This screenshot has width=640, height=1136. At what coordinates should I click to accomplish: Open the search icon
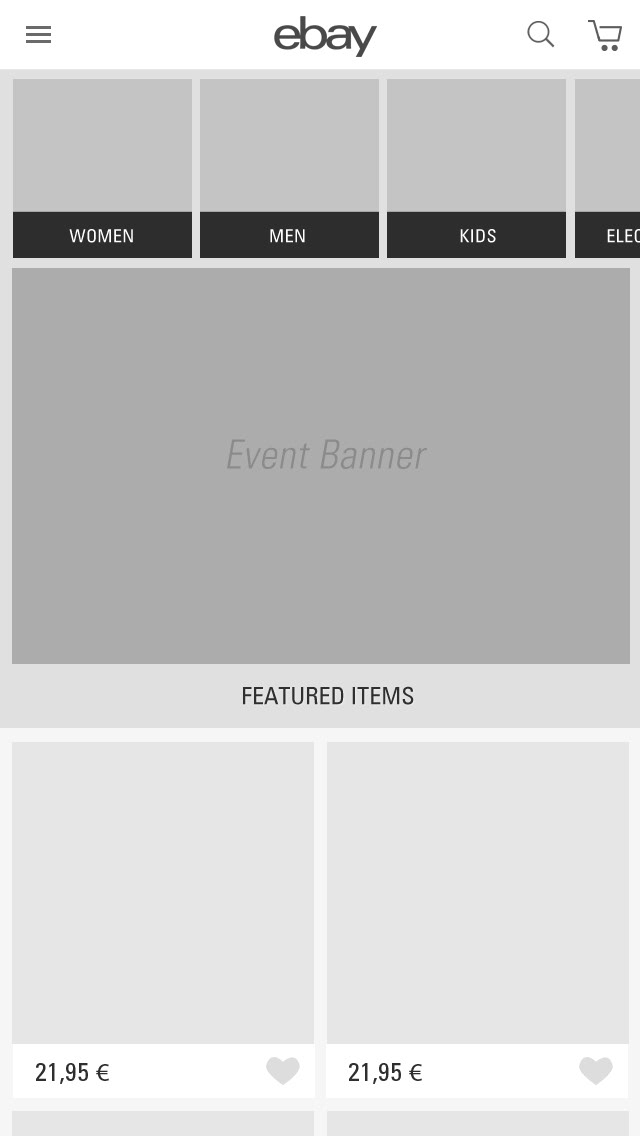pos(541,34)
